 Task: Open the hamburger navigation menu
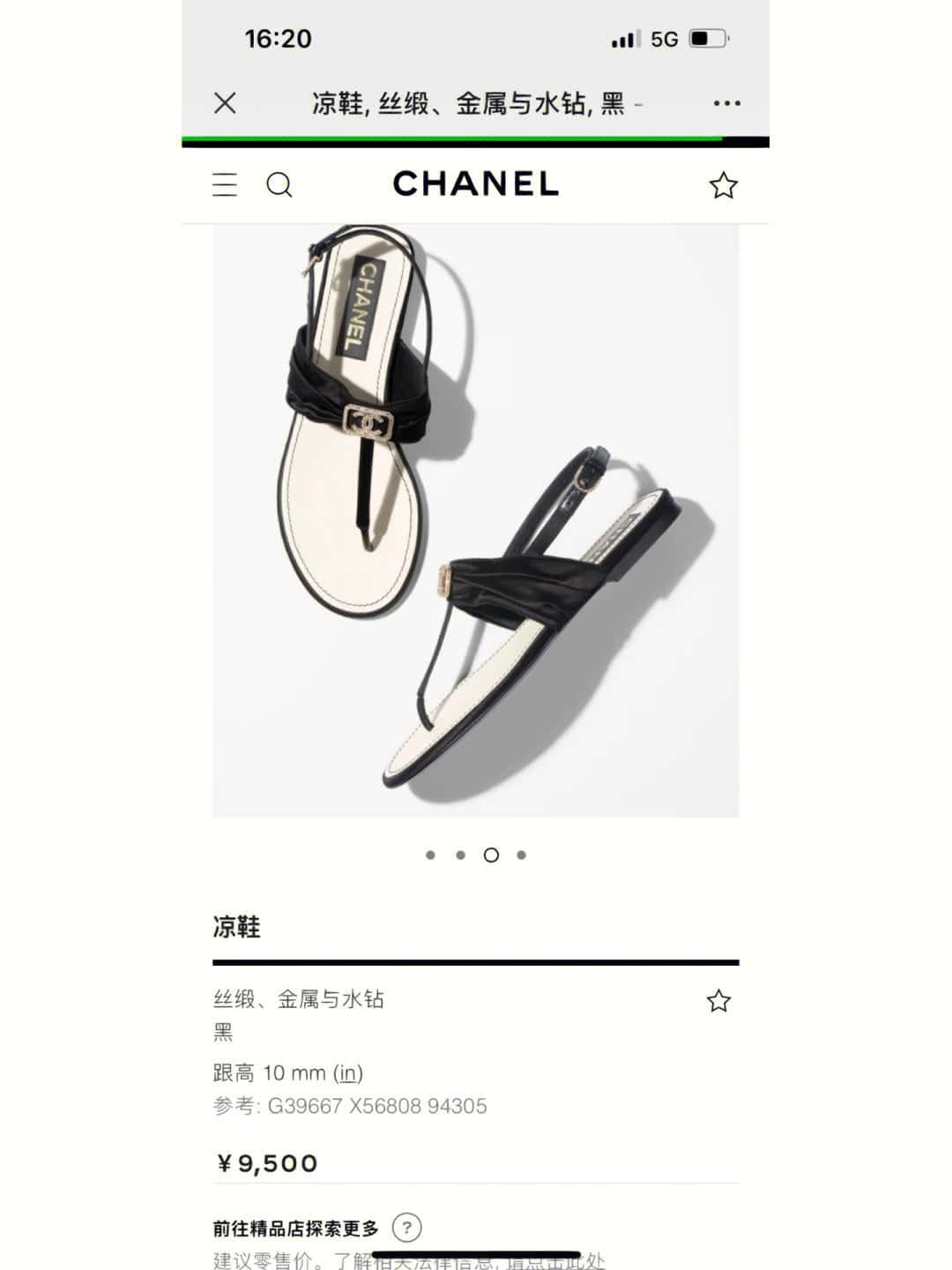click(225, 184)
